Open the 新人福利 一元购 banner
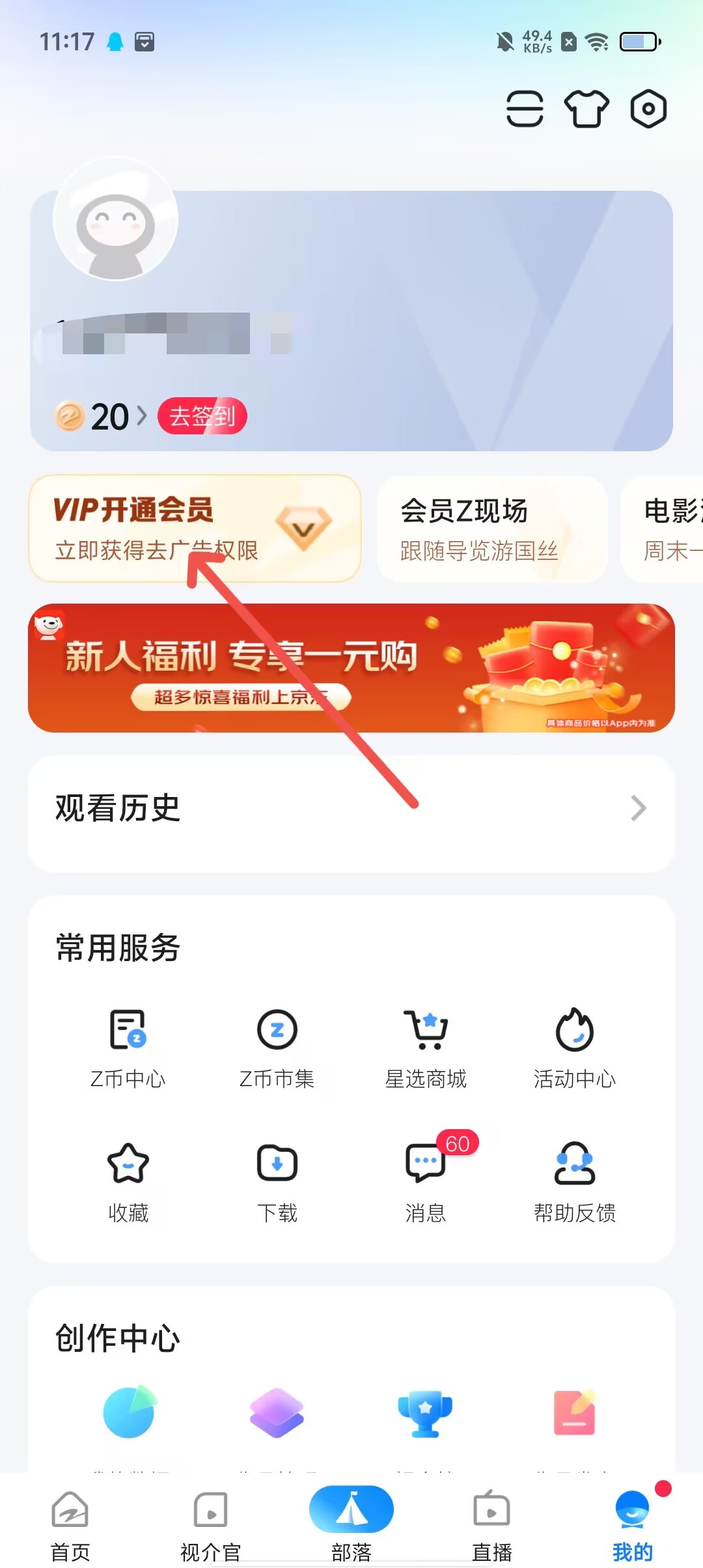Viewport: 703px width, 1568px height. 351,667
